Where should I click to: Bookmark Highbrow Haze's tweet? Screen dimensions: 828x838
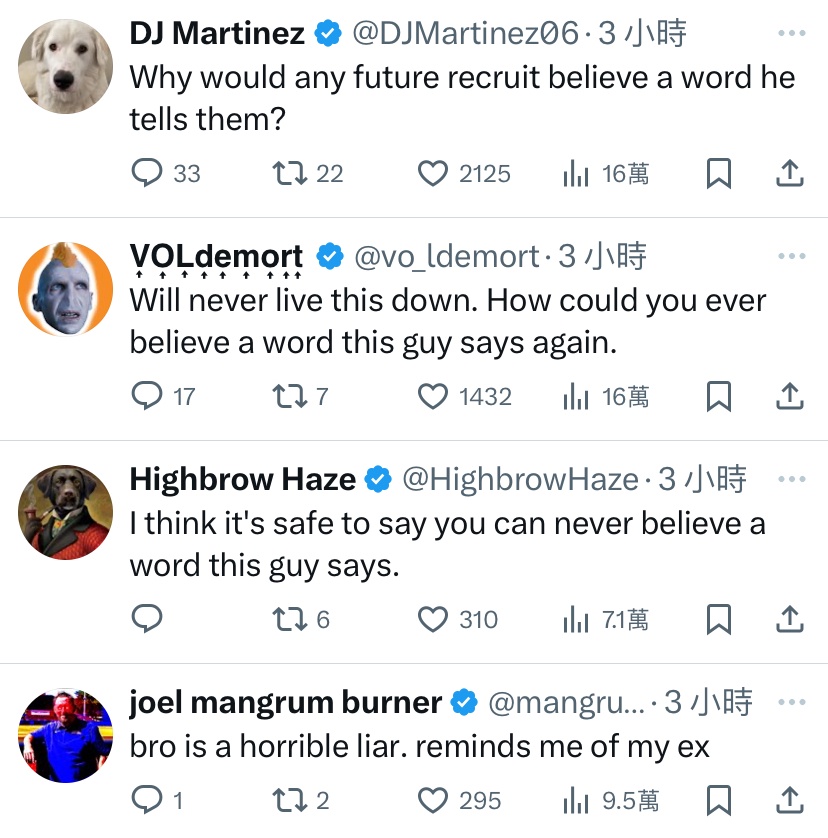click(718, 620)
